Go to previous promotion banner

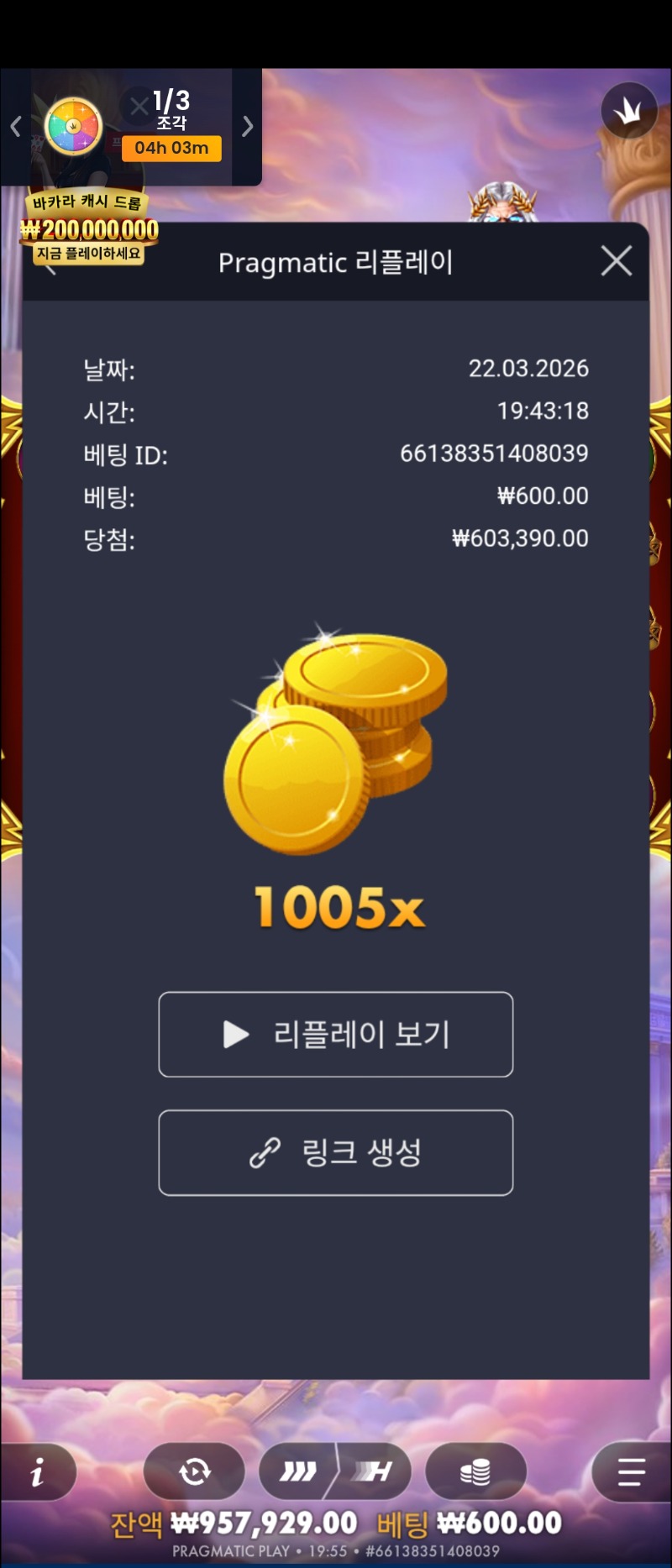coord(16,127)
